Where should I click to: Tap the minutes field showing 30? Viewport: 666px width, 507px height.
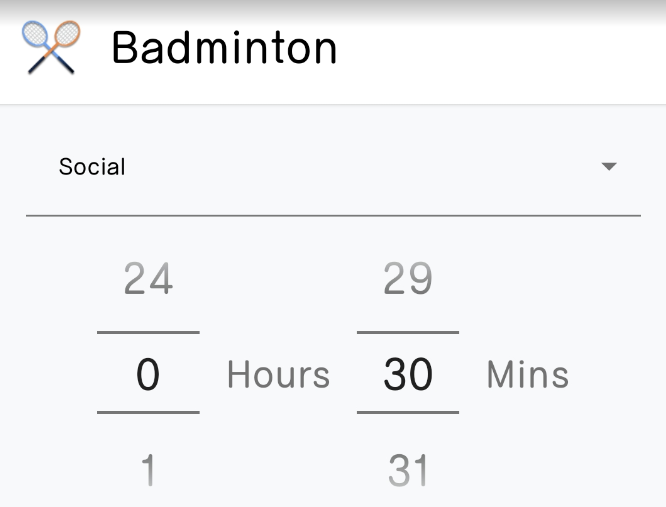(408, 374)
